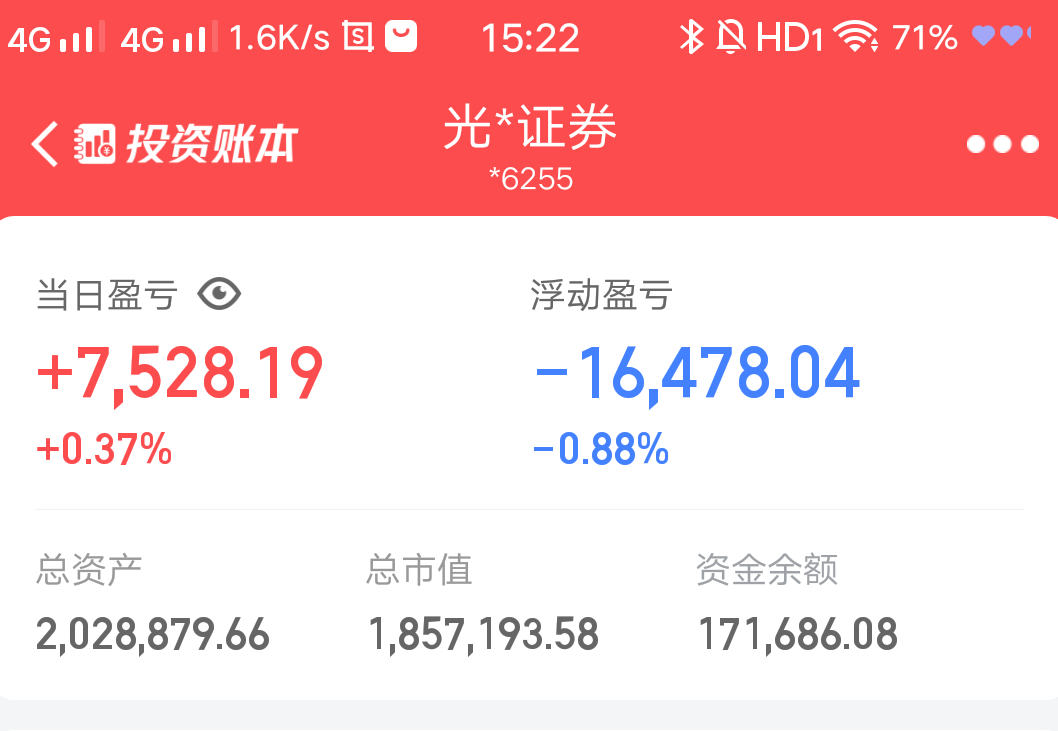Viewport: 1058px width, 731px height.
Task: Open the three-dot overflow menu
Action: point(1002,144)
